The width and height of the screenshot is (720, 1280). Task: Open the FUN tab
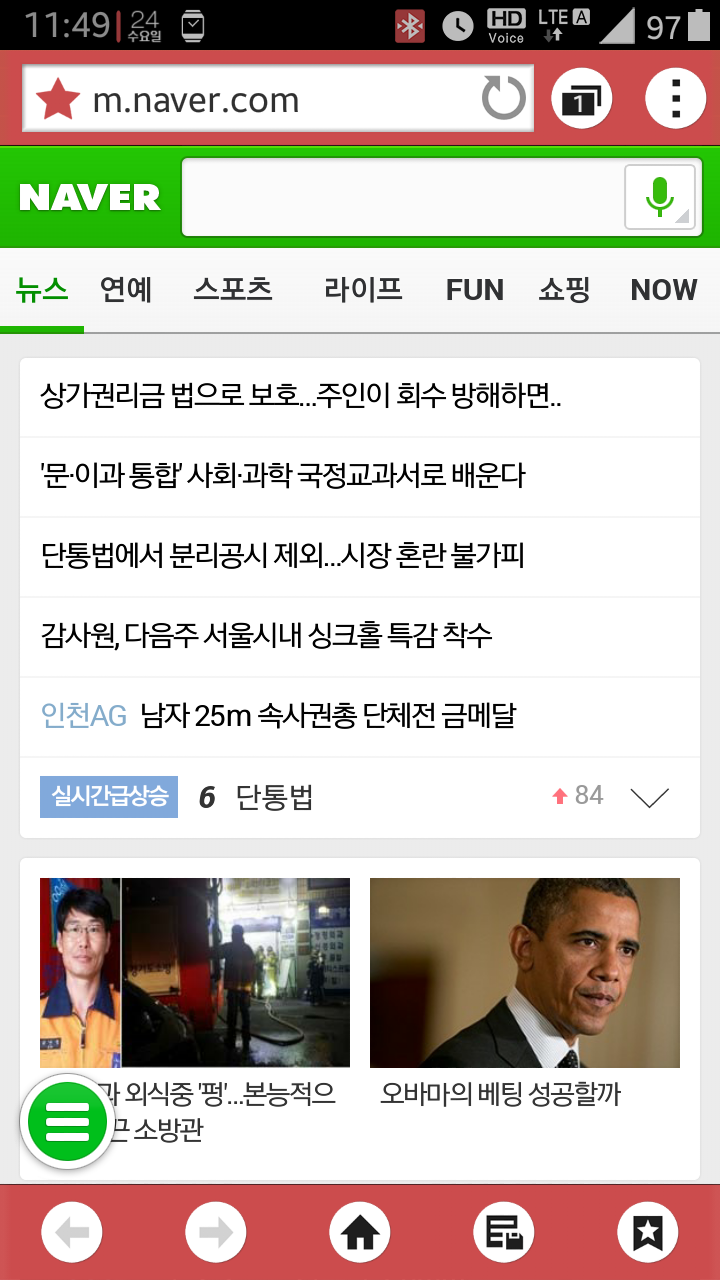point(474,290)
